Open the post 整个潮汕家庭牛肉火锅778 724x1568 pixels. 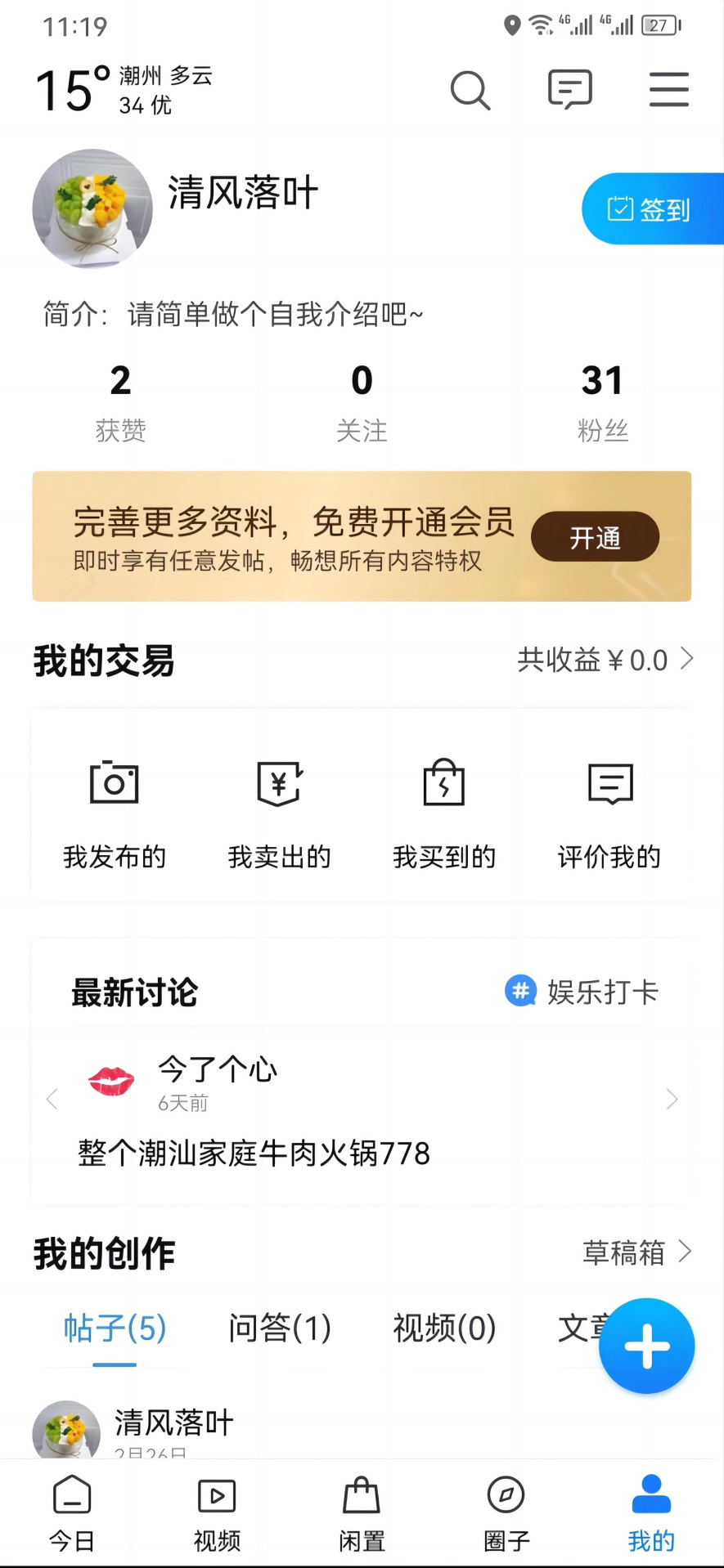tap(252, 1154)
